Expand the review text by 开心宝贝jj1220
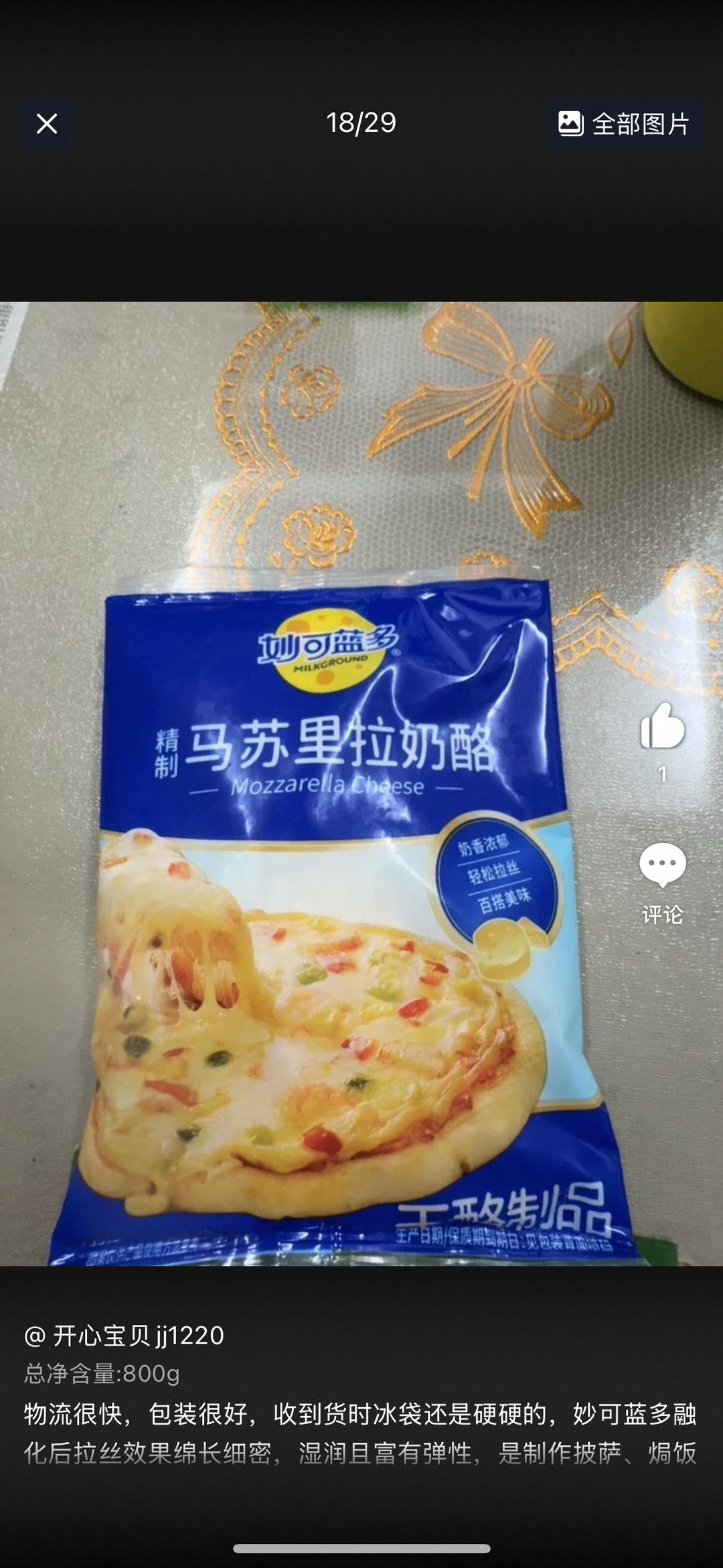723x1568 pixels. 360,1433
